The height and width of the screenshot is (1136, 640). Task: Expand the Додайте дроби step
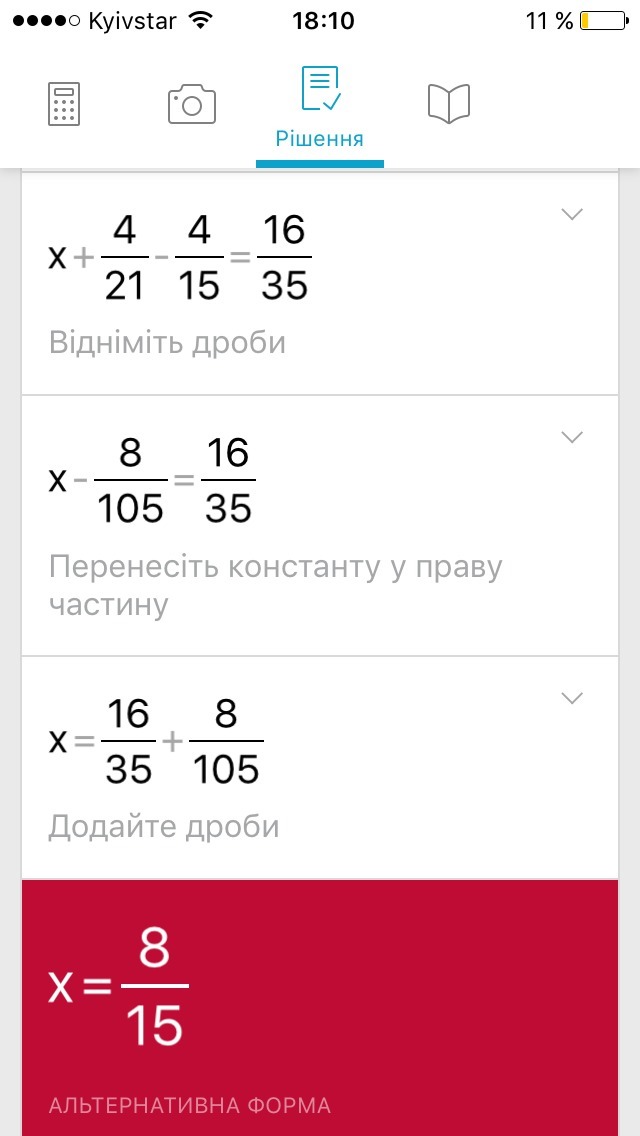click(x=572, y=698)
